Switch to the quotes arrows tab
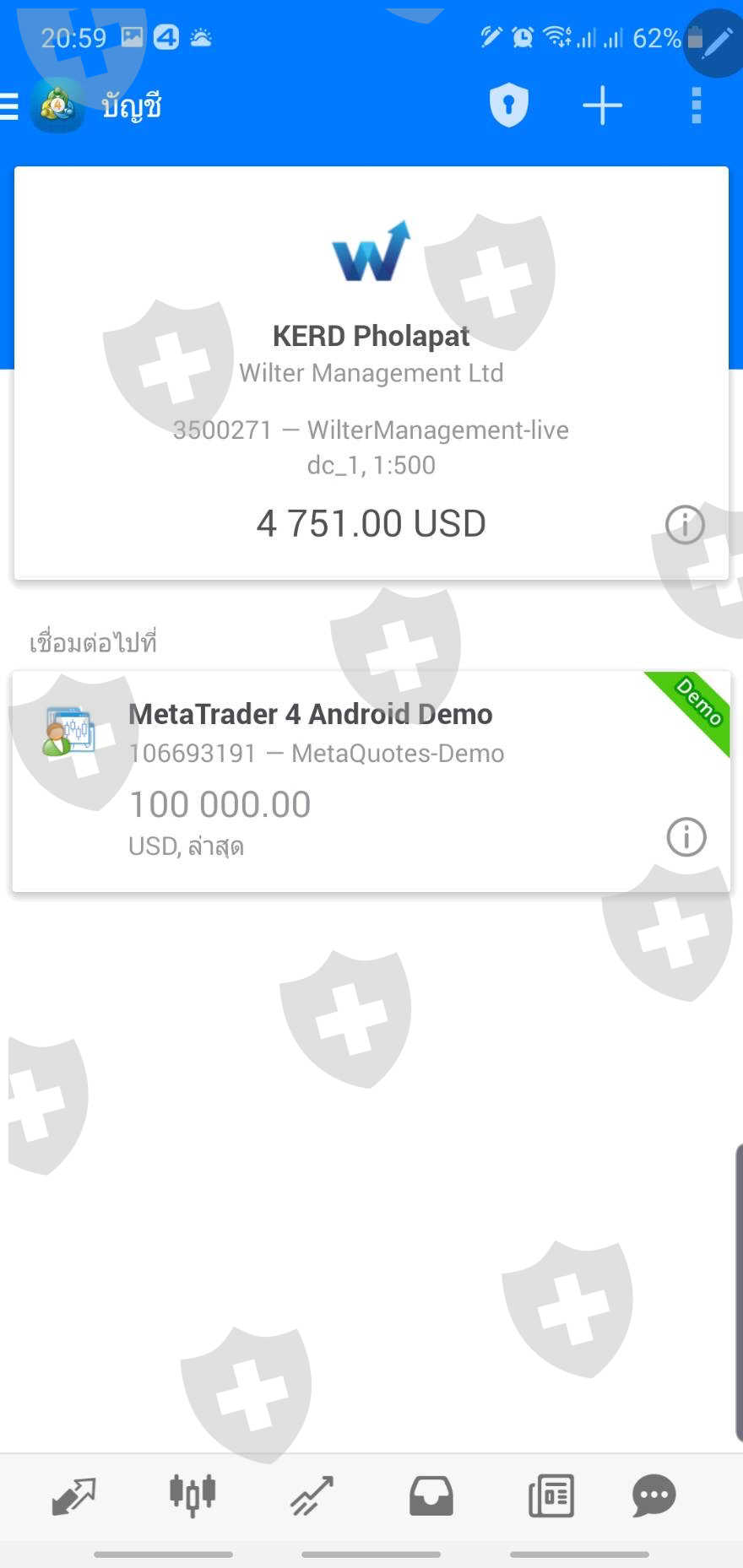Image resolution: width=743 pixels, height=1568 pixels. pyautogui.click(x=74, y=1495)
